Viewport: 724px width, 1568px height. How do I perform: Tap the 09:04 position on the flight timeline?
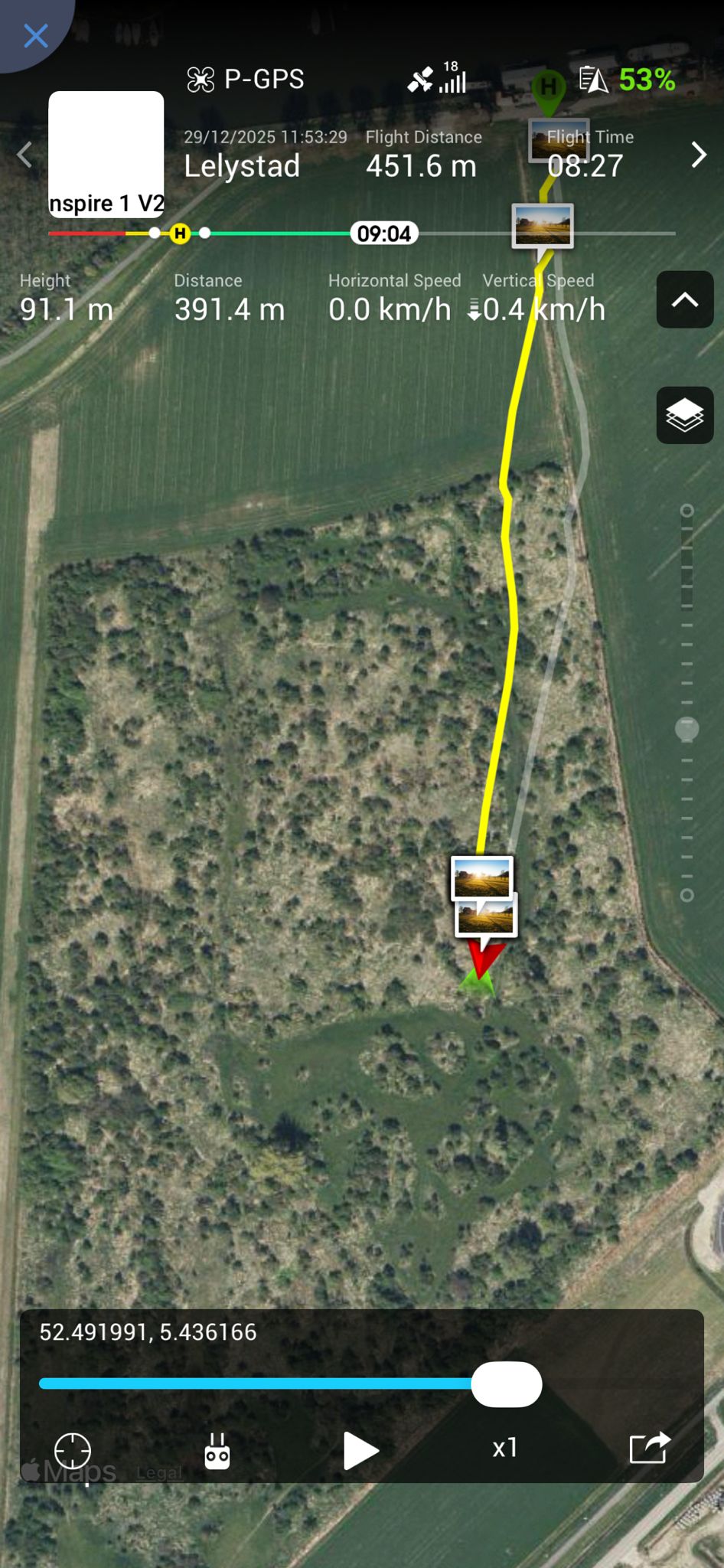(x=384, y=234)
